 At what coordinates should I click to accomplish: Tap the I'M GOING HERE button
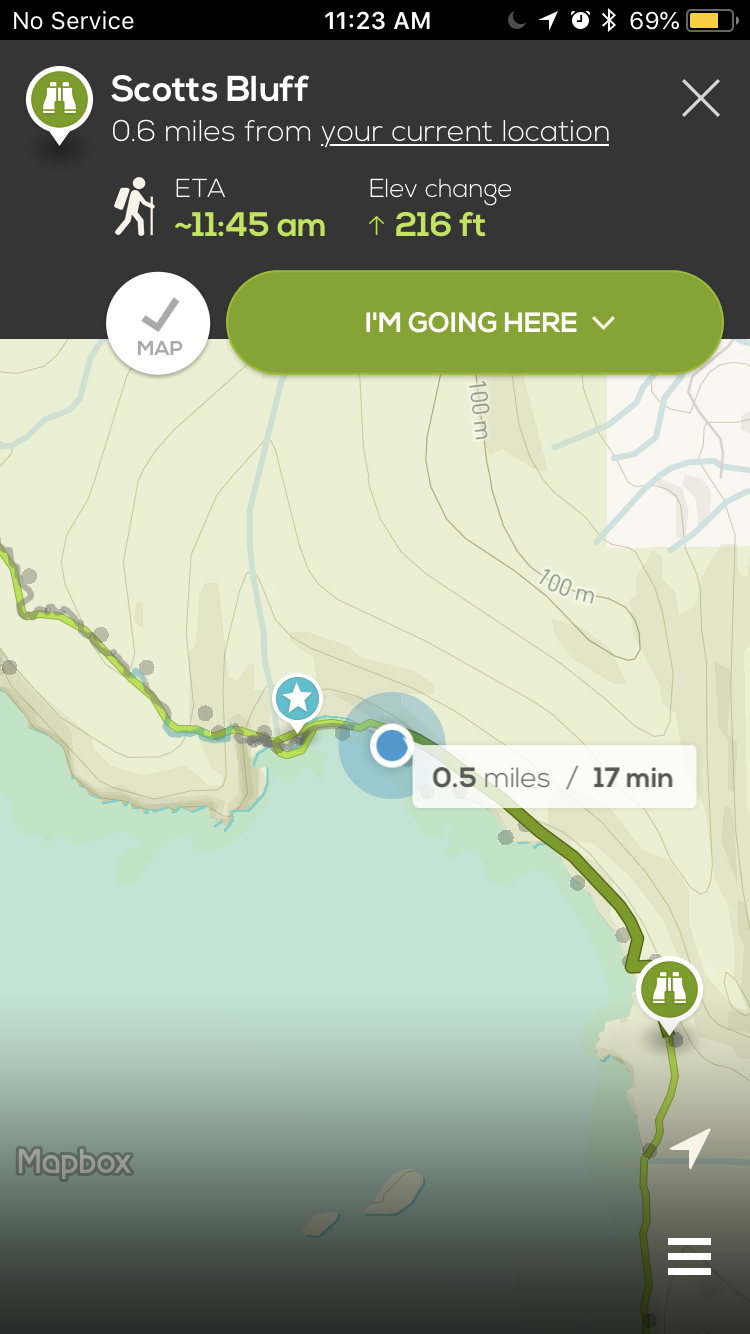475,323
